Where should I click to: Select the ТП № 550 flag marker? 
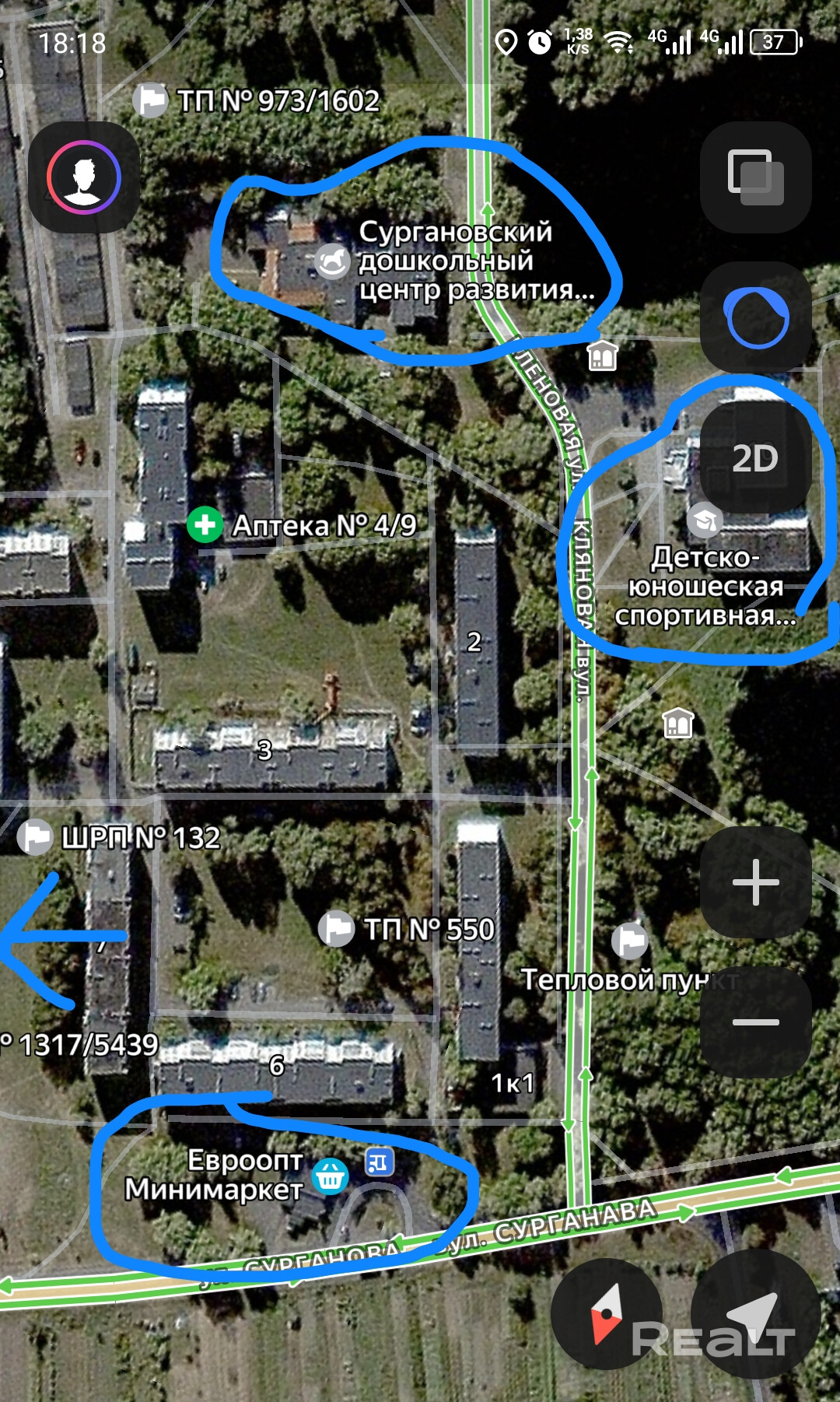pos(336,928)
